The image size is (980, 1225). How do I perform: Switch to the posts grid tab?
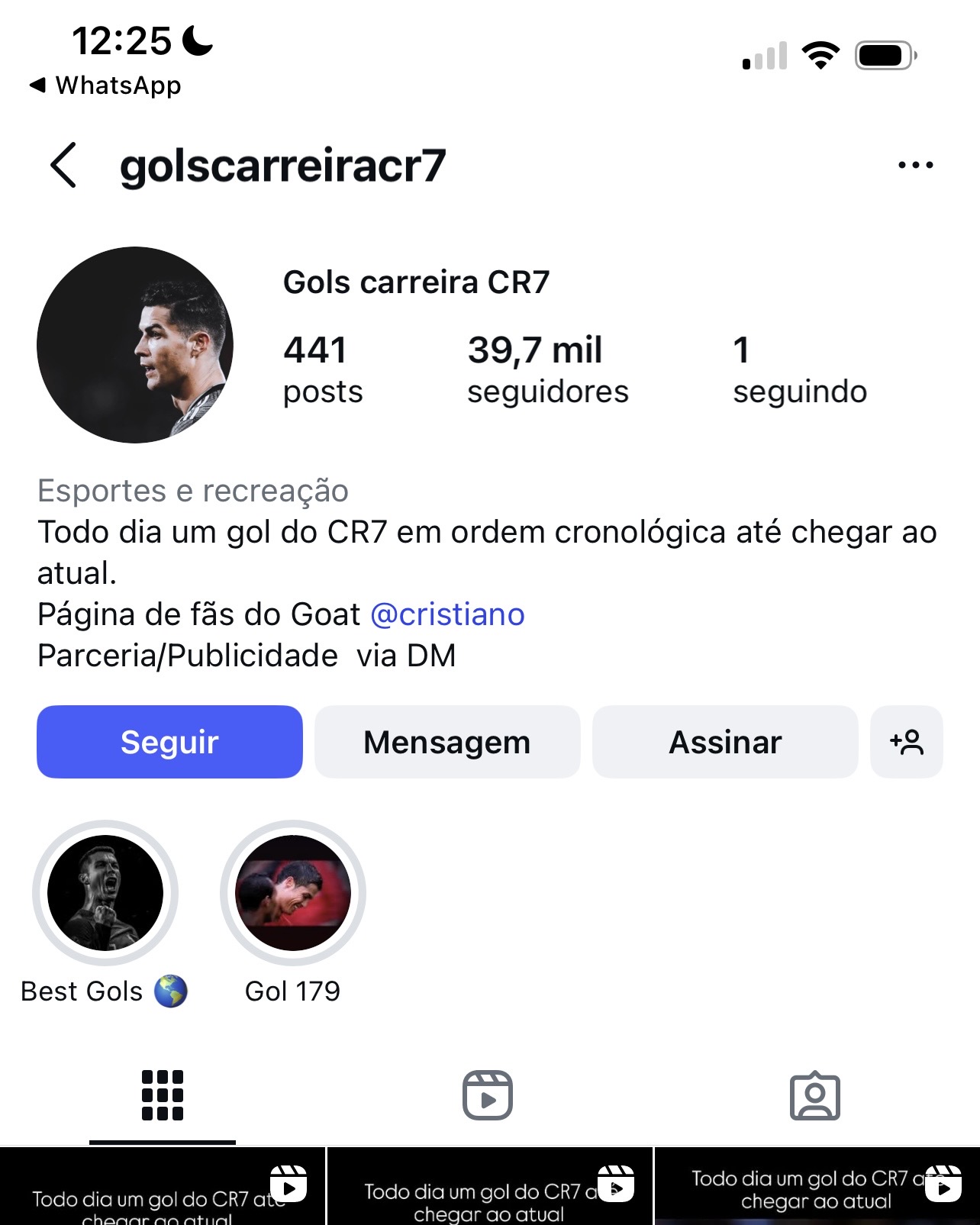coord(163,1095)
